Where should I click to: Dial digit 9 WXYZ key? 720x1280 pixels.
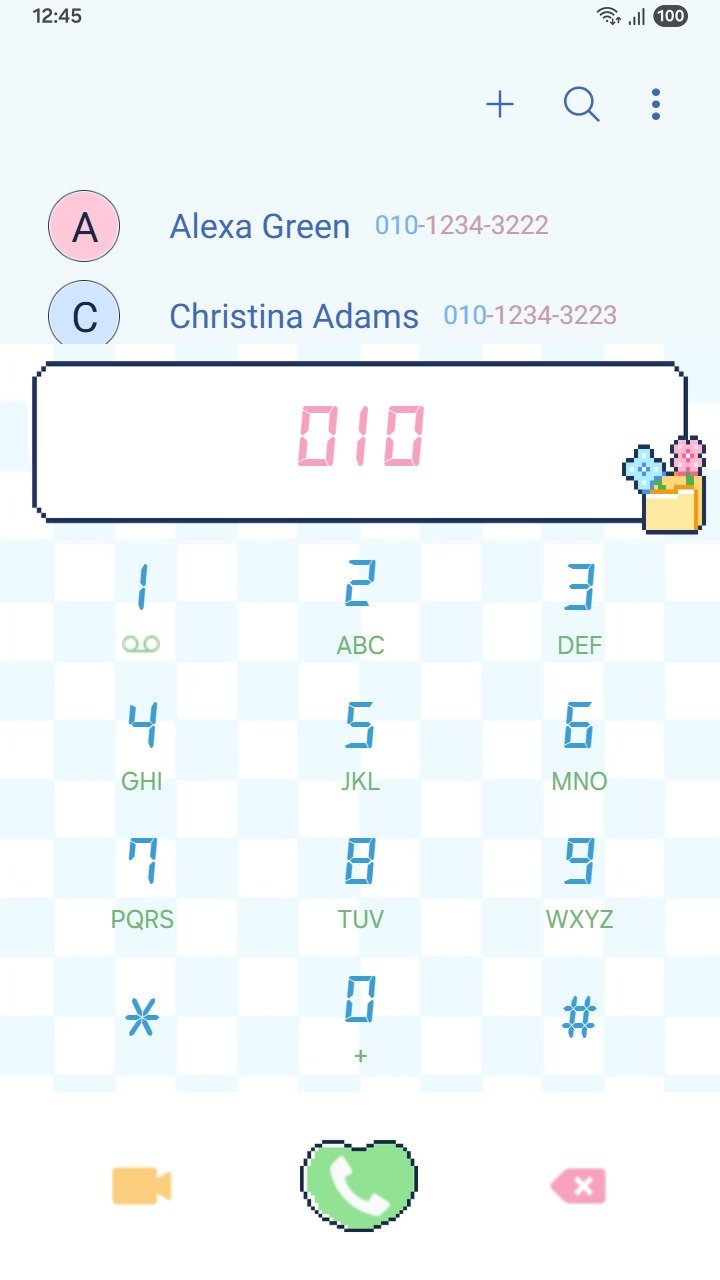point(579,880)
